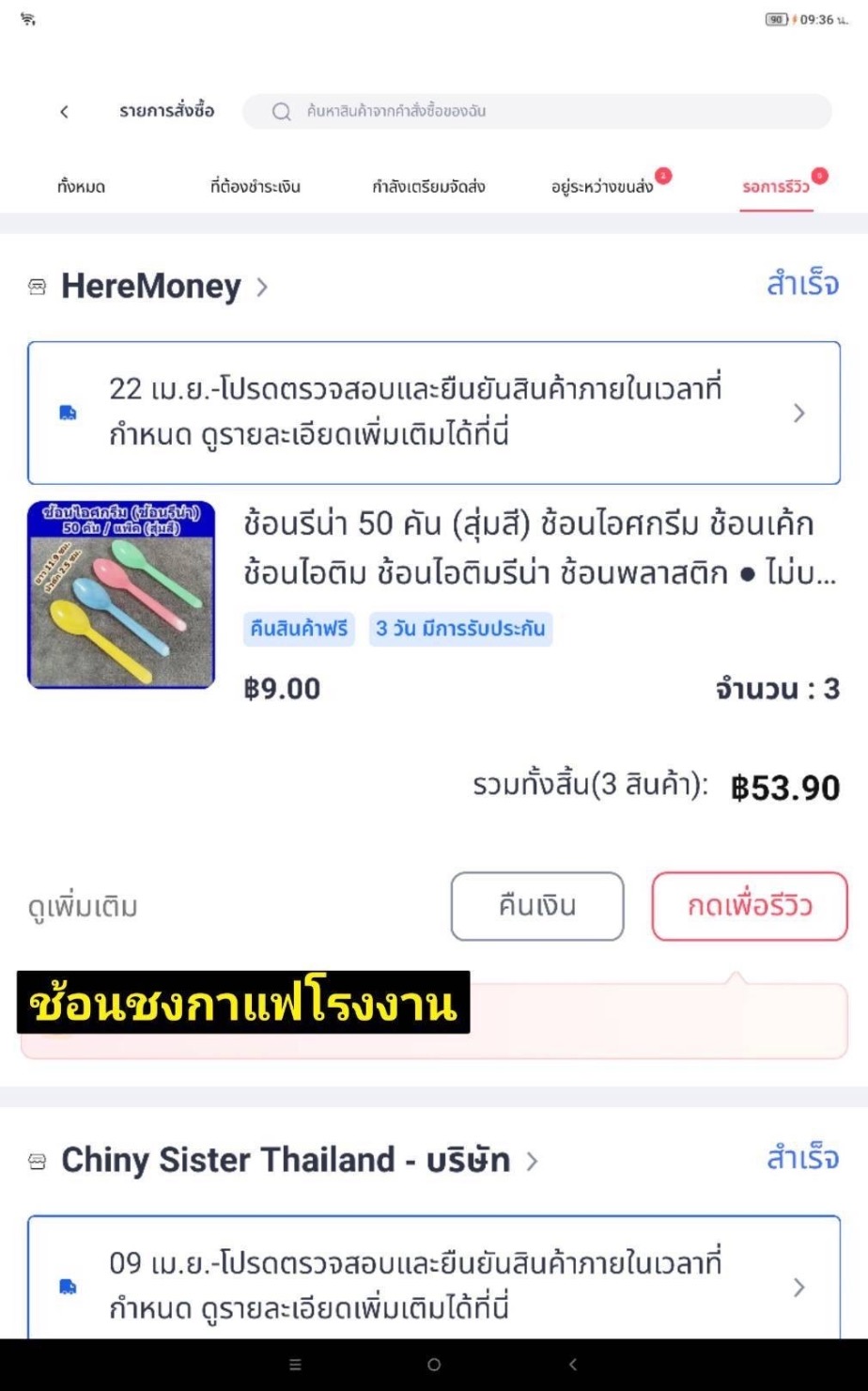
Task: Open the HereMoney shop page
Action: coord(150,287)
